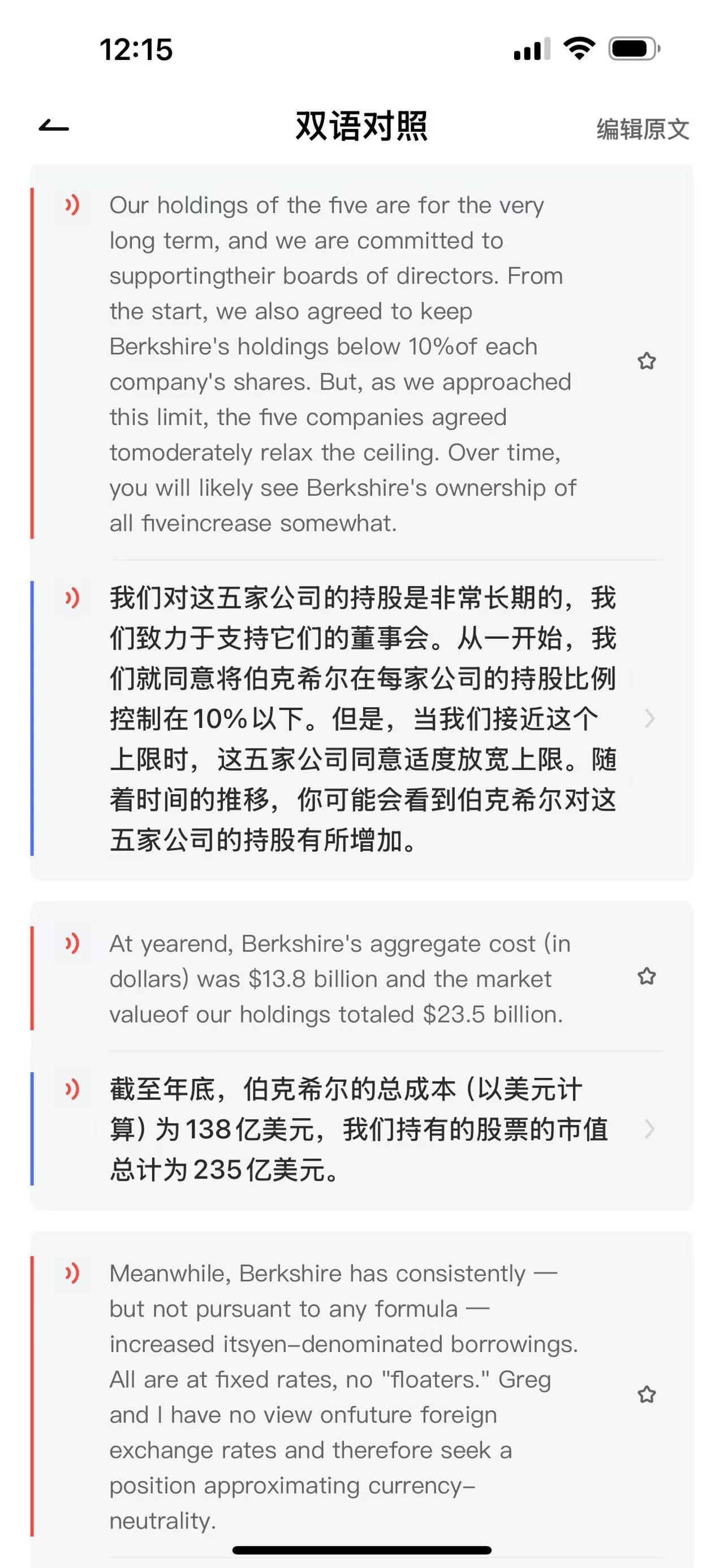
Task: Star the 'Our holdings of the five' paragraph
Action: 647,362
